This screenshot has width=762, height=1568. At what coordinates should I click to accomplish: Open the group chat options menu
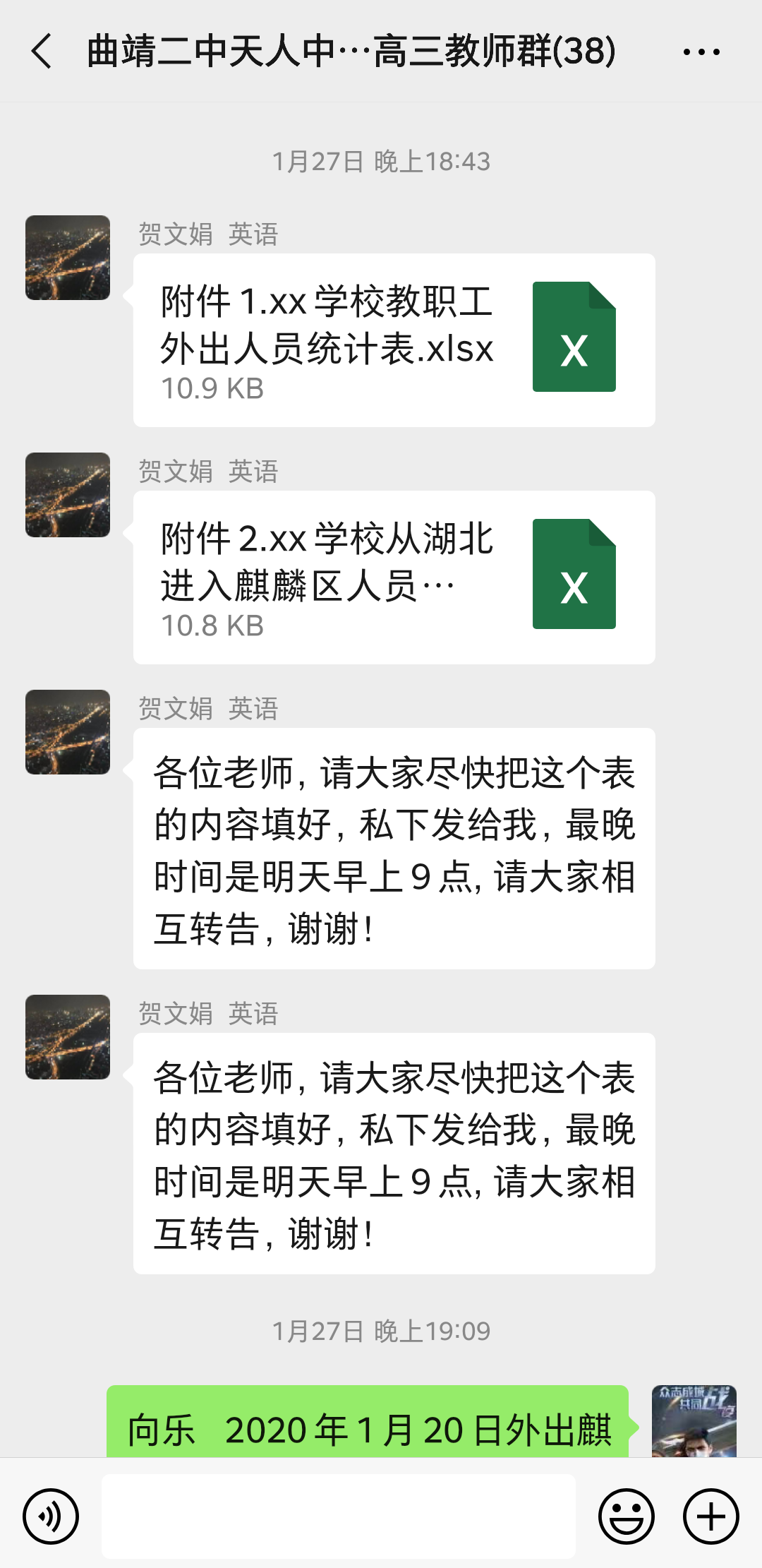tap(701, 52)
